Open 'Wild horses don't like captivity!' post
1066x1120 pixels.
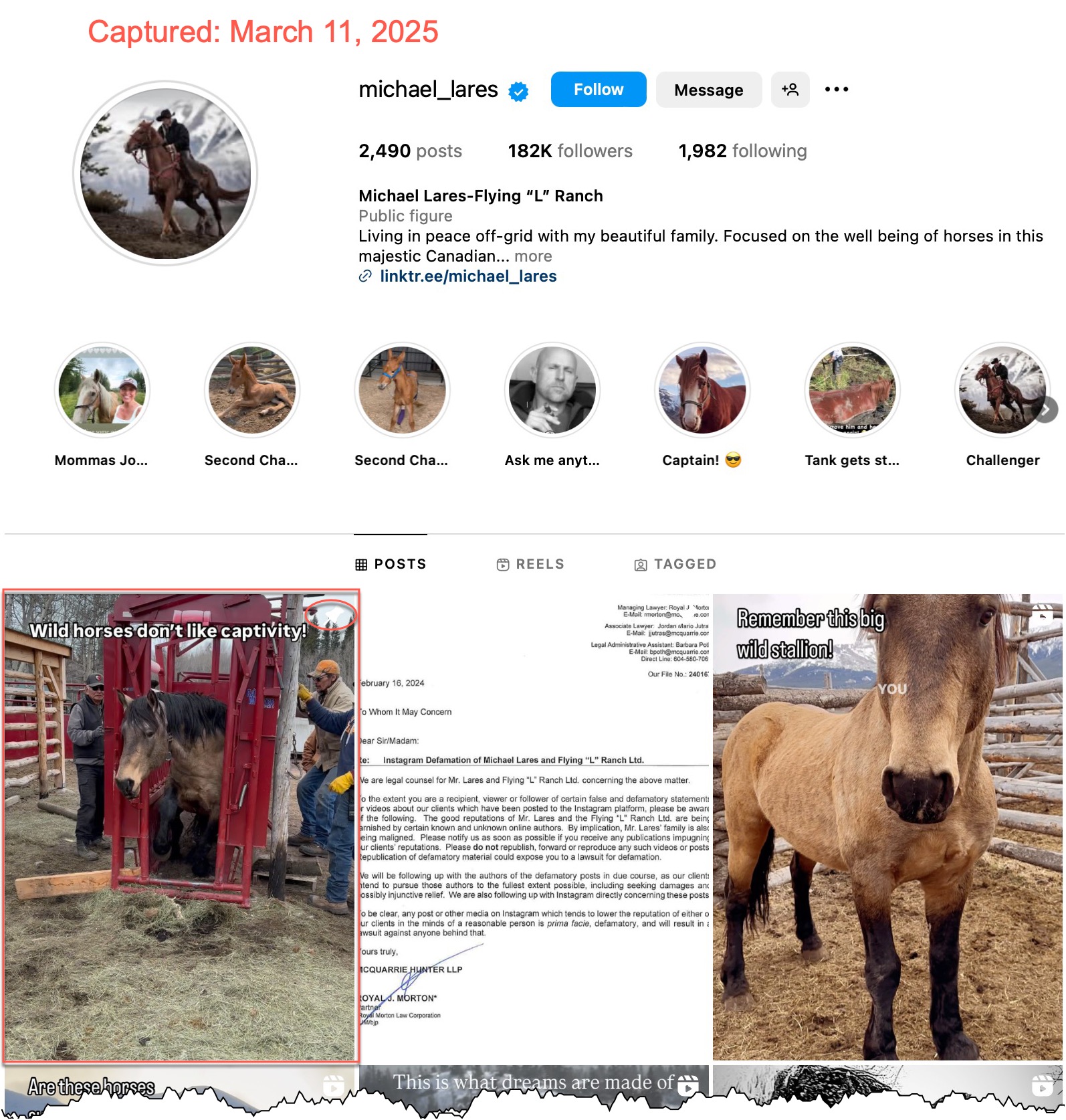tap(181, 826)
